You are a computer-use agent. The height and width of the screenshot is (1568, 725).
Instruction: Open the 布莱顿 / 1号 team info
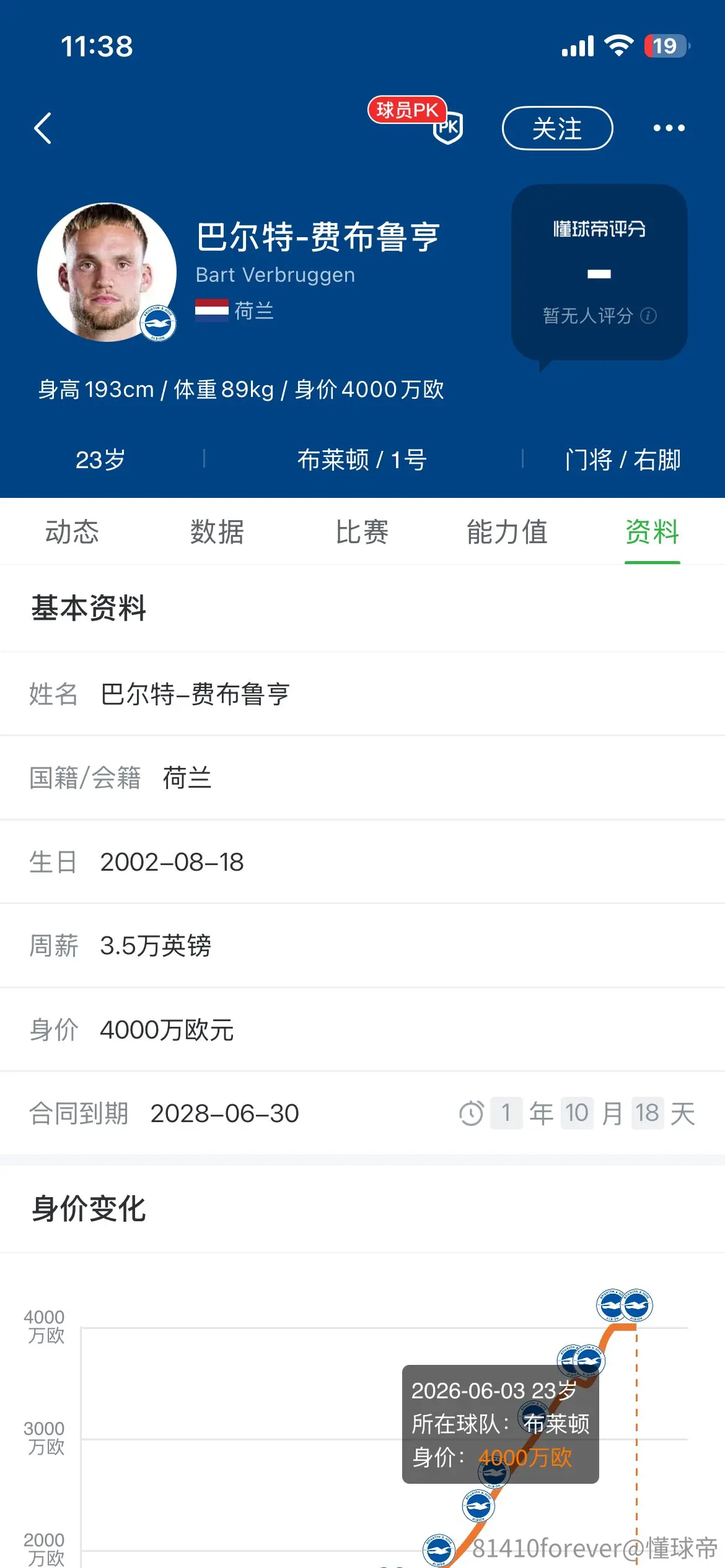362,460
